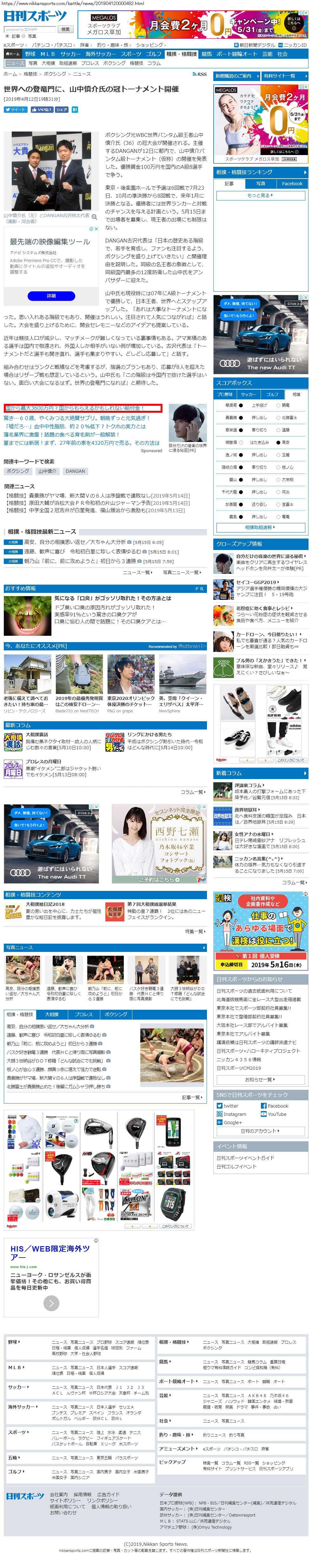Switch the bottom news panel to プロレス tab

click(x=84, y=1014)
